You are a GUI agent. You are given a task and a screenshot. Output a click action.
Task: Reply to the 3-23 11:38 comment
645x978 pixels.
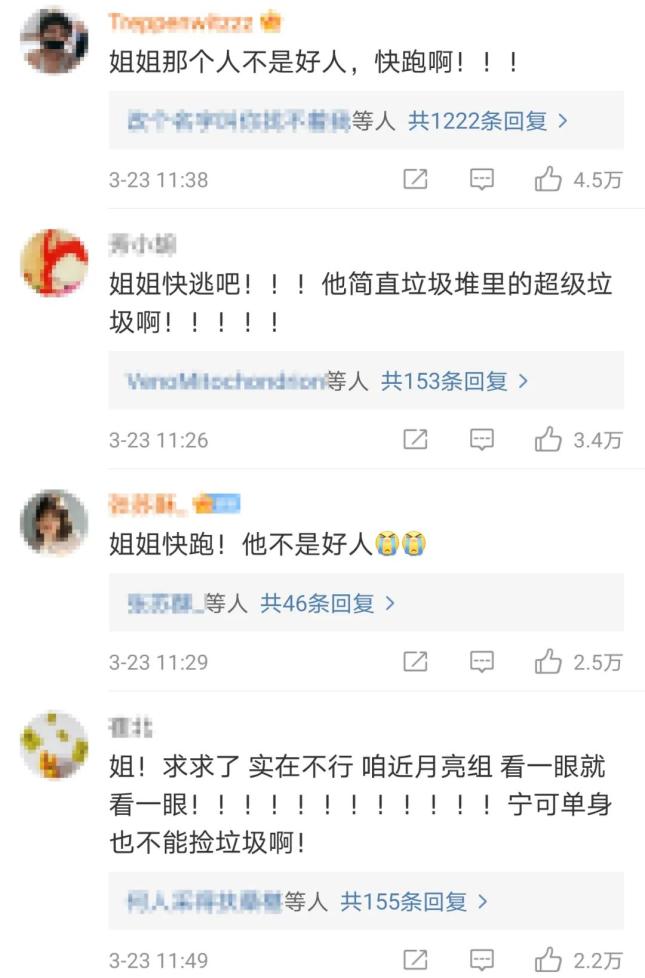pos(483,180)
